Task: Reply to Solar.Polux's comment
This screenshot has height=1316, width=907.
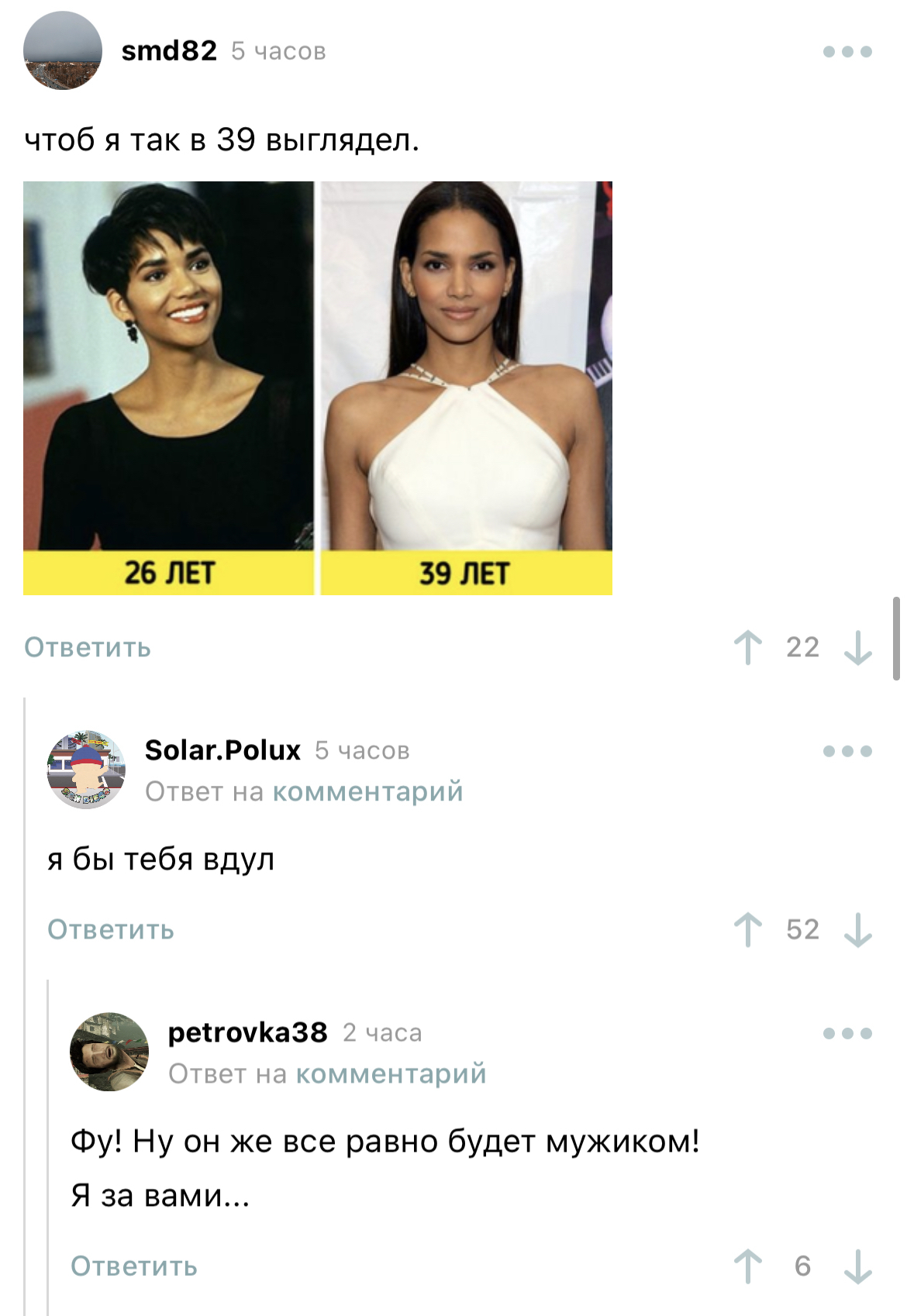Action: (x=111, y=929)
